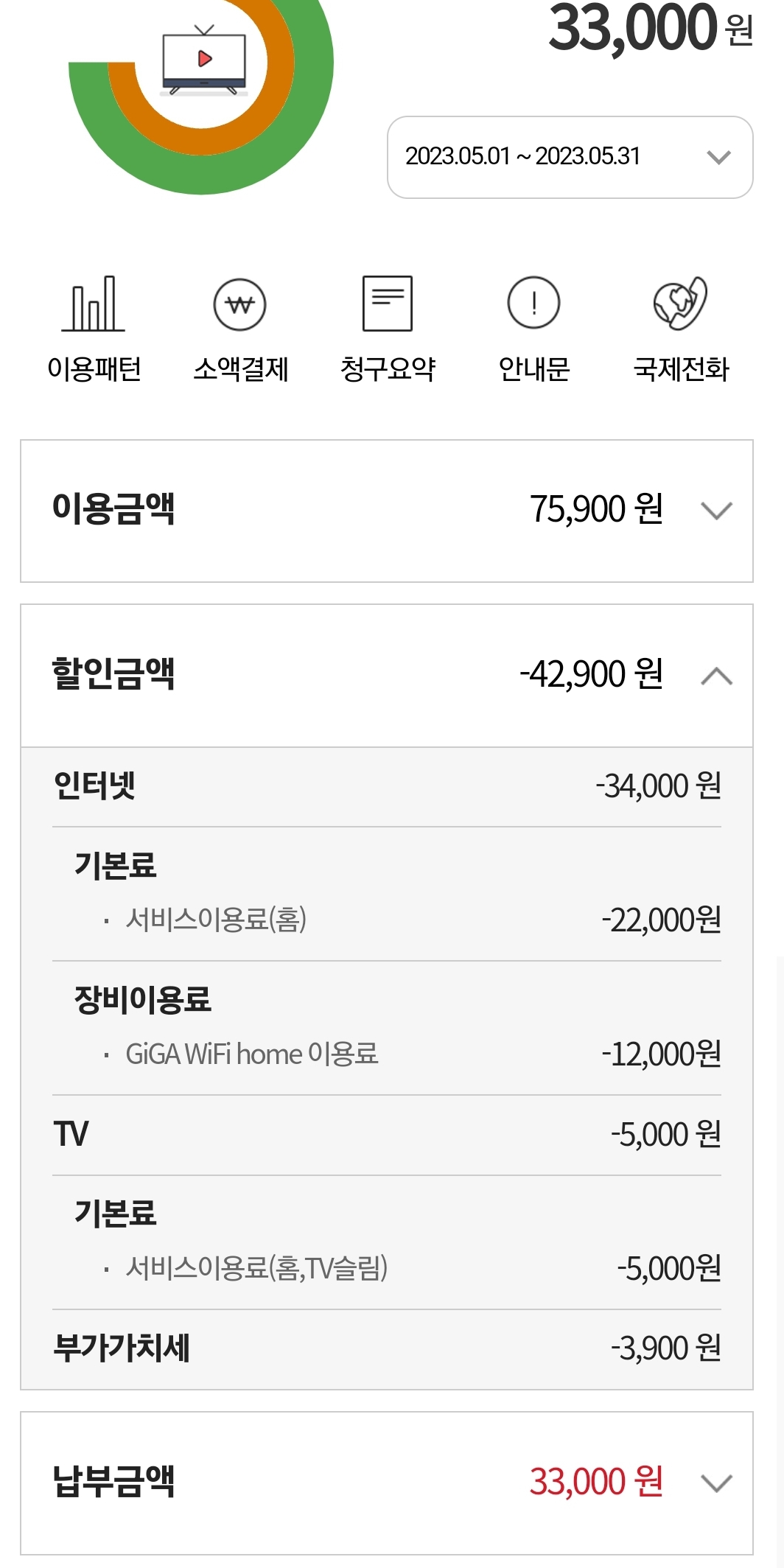Open 청구요약 billing summary shortcut
This screenshot has height=1568, width=784.
click(388, 329)
